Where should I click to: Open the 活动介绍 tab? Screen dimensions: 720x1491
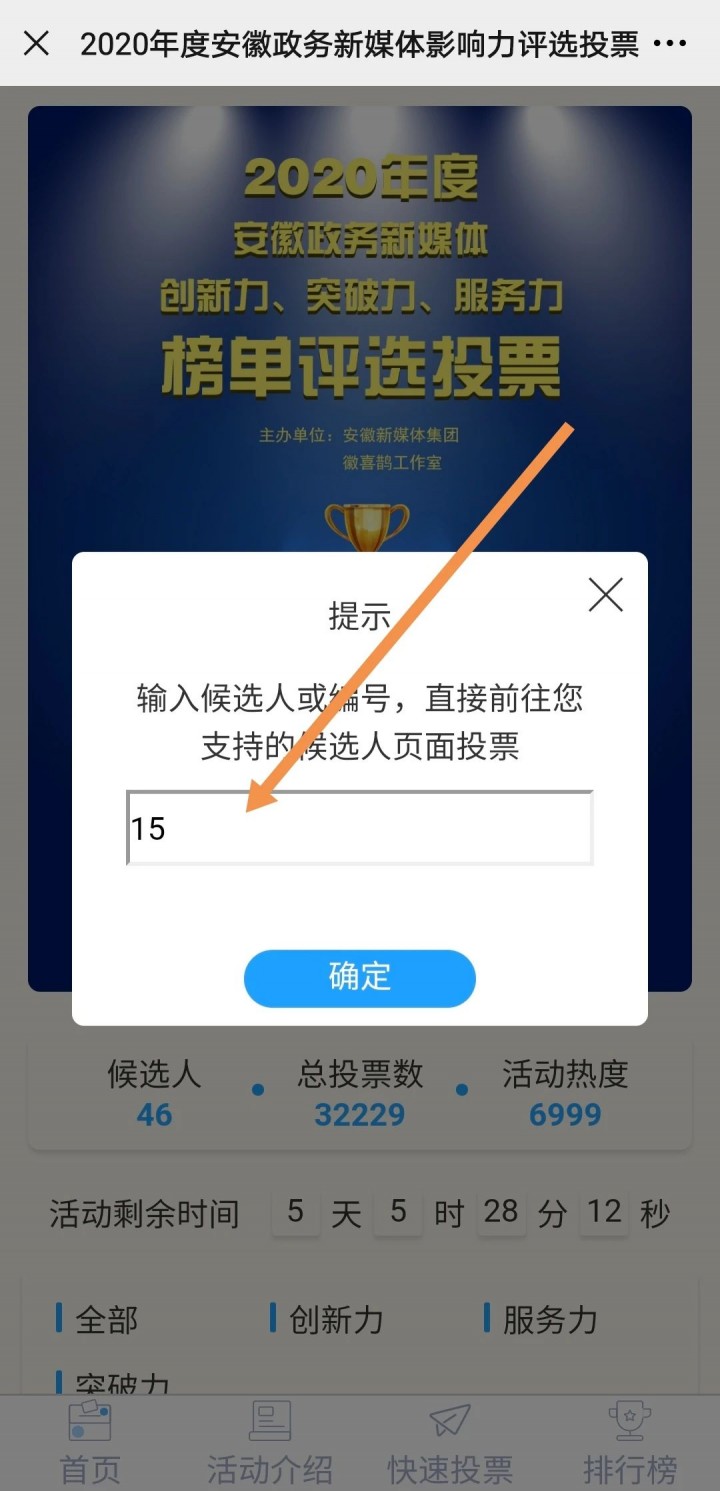tap(270, 1445)
